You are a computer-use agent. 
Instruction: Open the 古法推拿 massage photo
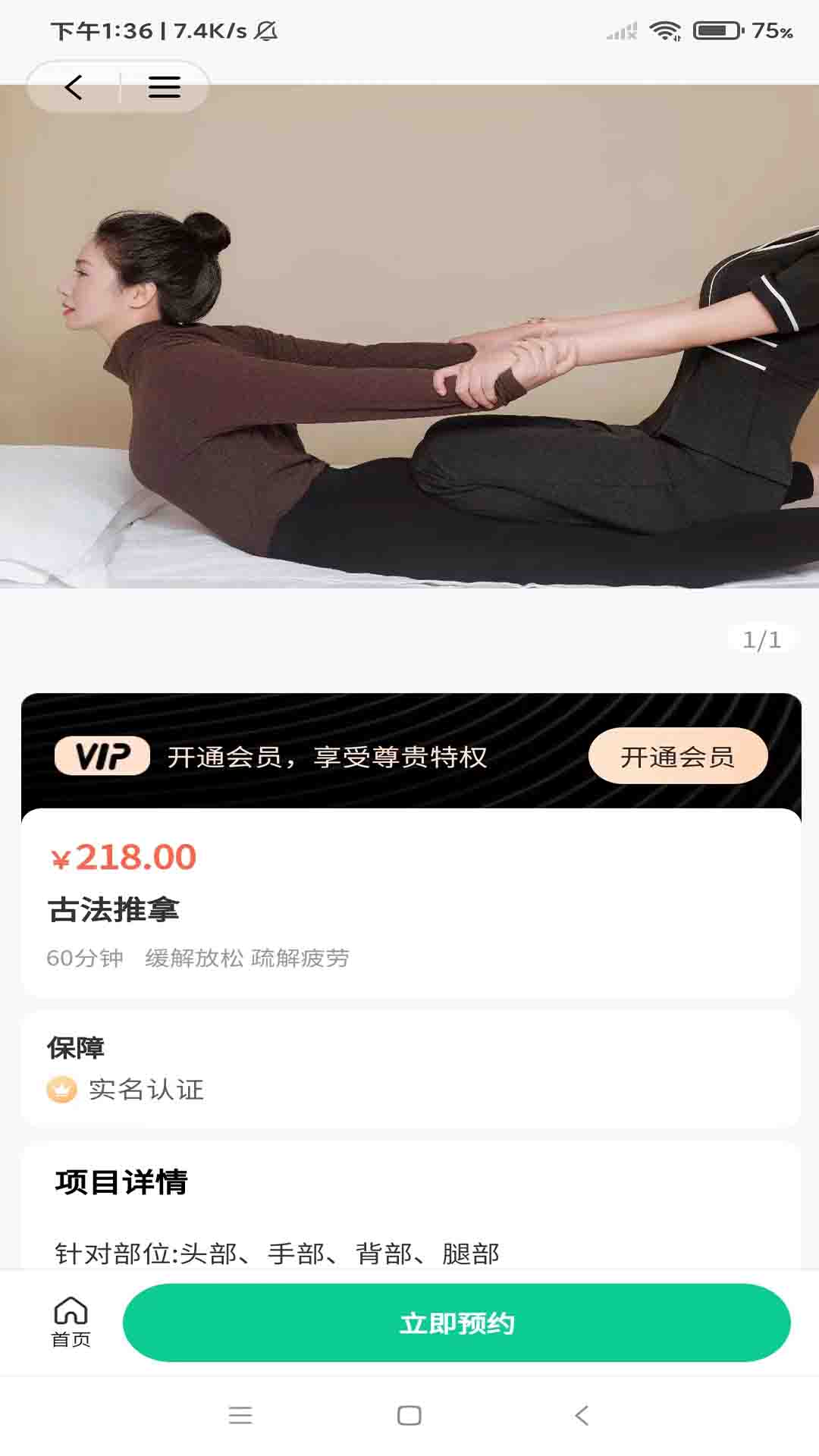pos(409,337)
